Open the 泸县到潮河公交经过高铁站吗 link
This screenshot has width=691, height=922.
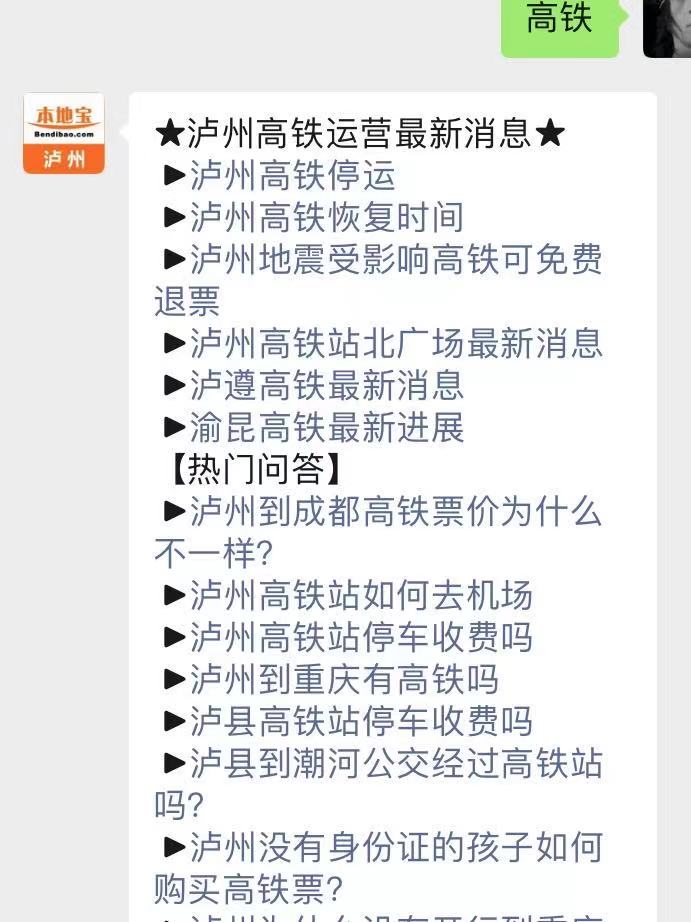click(396, 764)
